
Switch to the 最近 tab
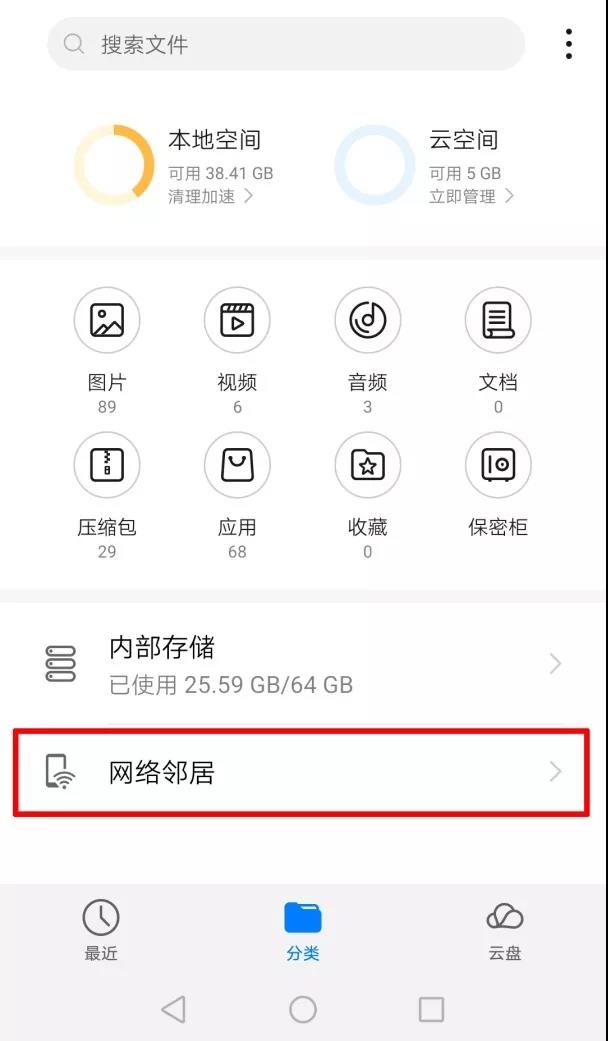pos(101,930)
